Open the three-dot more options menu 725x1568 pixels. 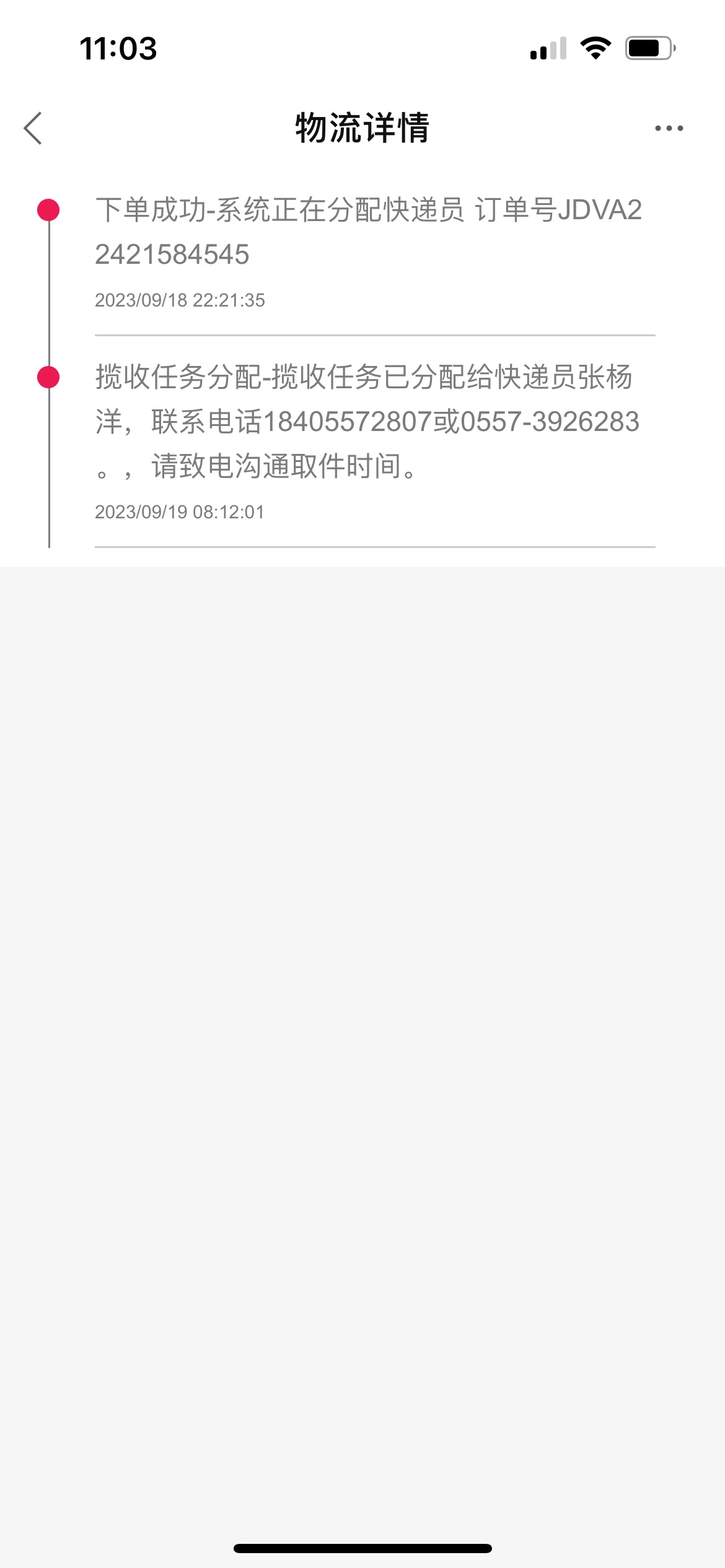(669, 128)
